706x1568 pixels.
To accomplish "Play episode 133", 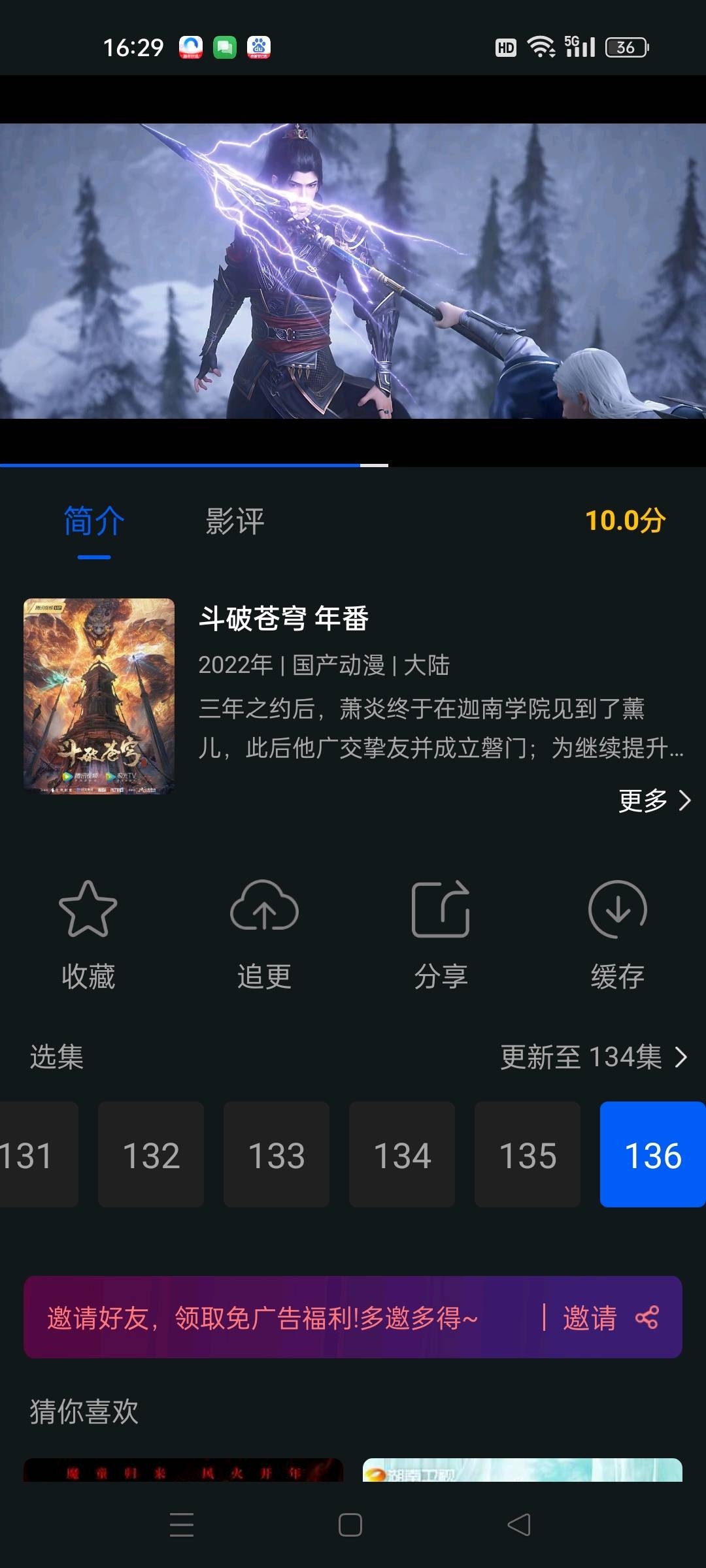I will (277, 1154).
